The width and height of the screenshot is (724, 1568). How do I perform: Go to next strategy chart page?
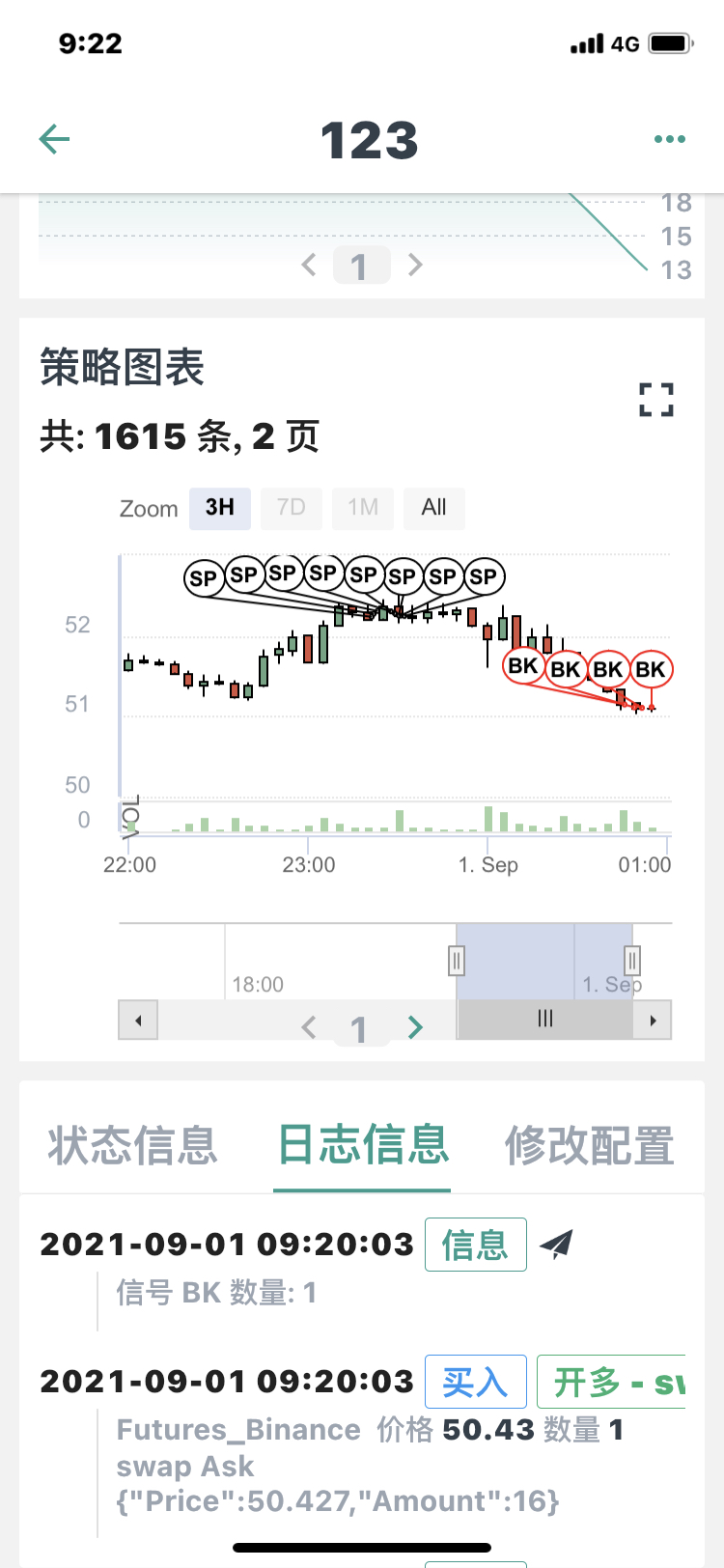click(416, 1027)
